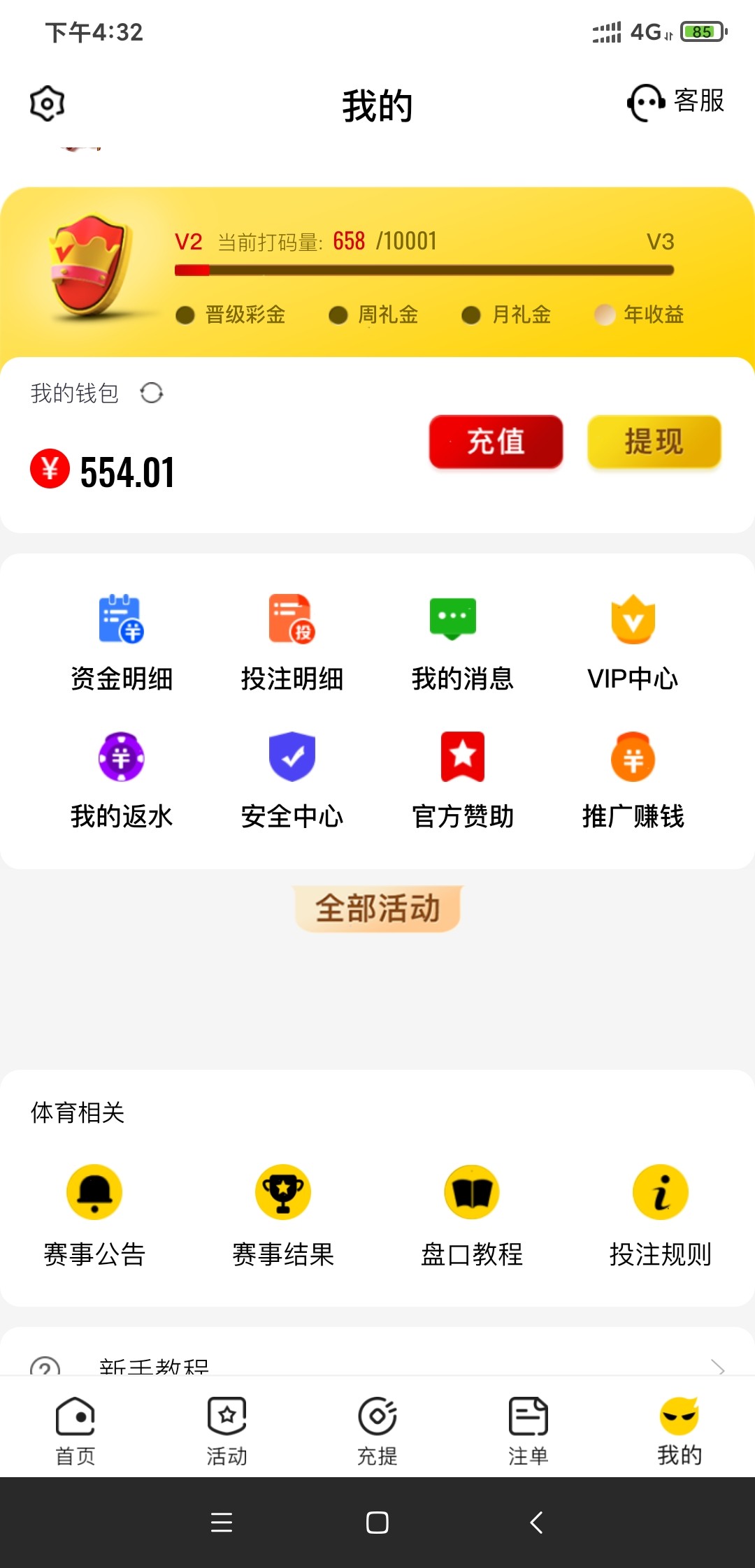Tap the yellow 提现 button

654,442
